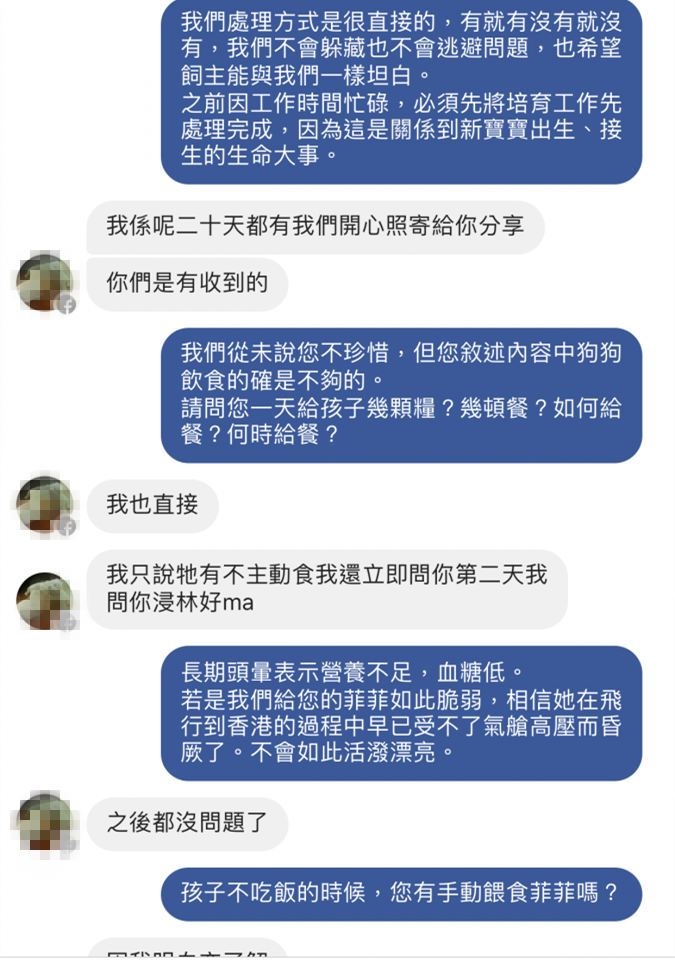Open sender's avatar beside 你們是有收到的
This screenshot has height=960, width=675.
45,283
